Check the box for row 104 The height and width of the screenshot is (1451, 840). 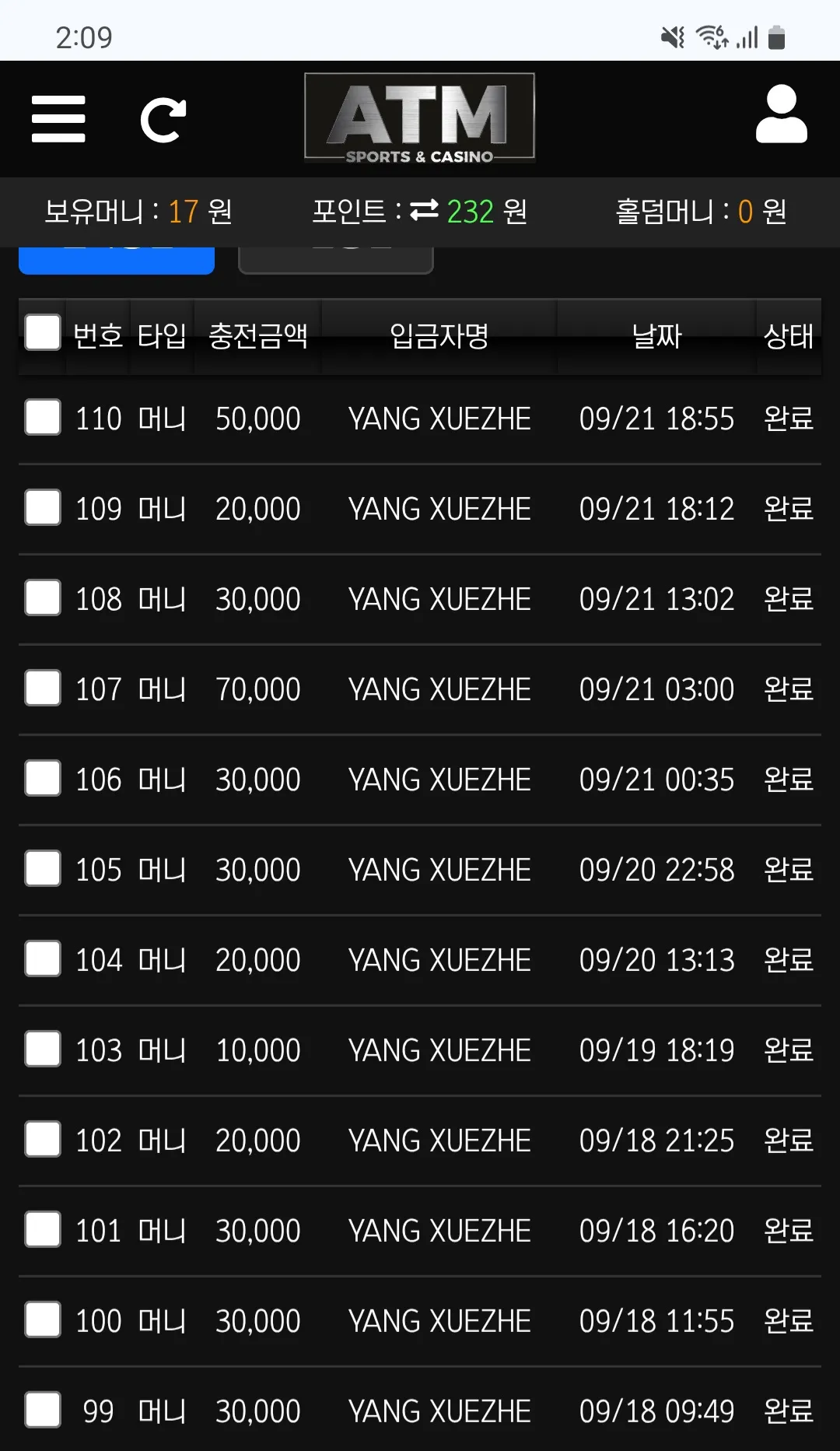43,959
